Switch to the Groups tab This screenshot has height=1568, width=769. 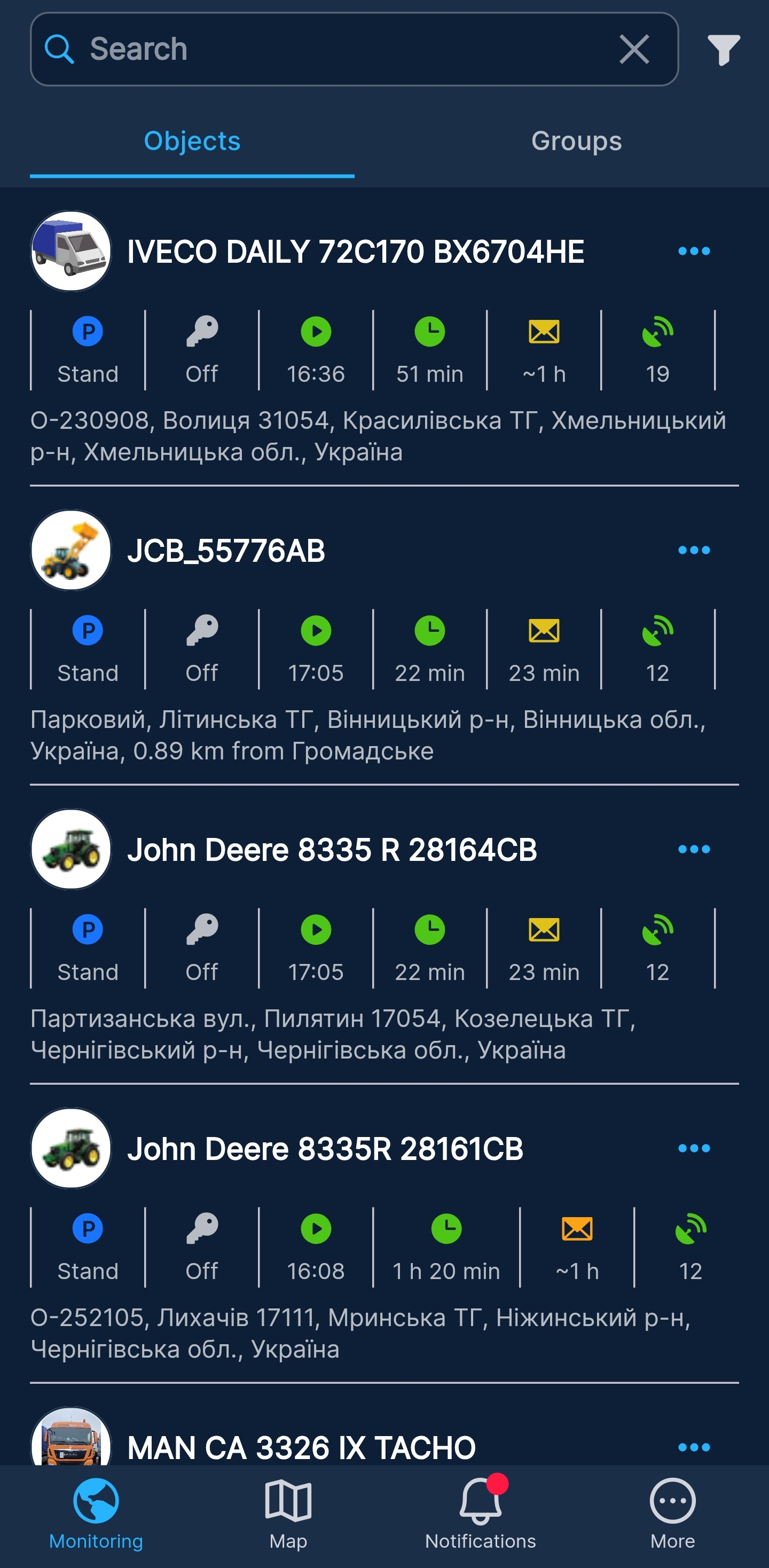point(577,140)
